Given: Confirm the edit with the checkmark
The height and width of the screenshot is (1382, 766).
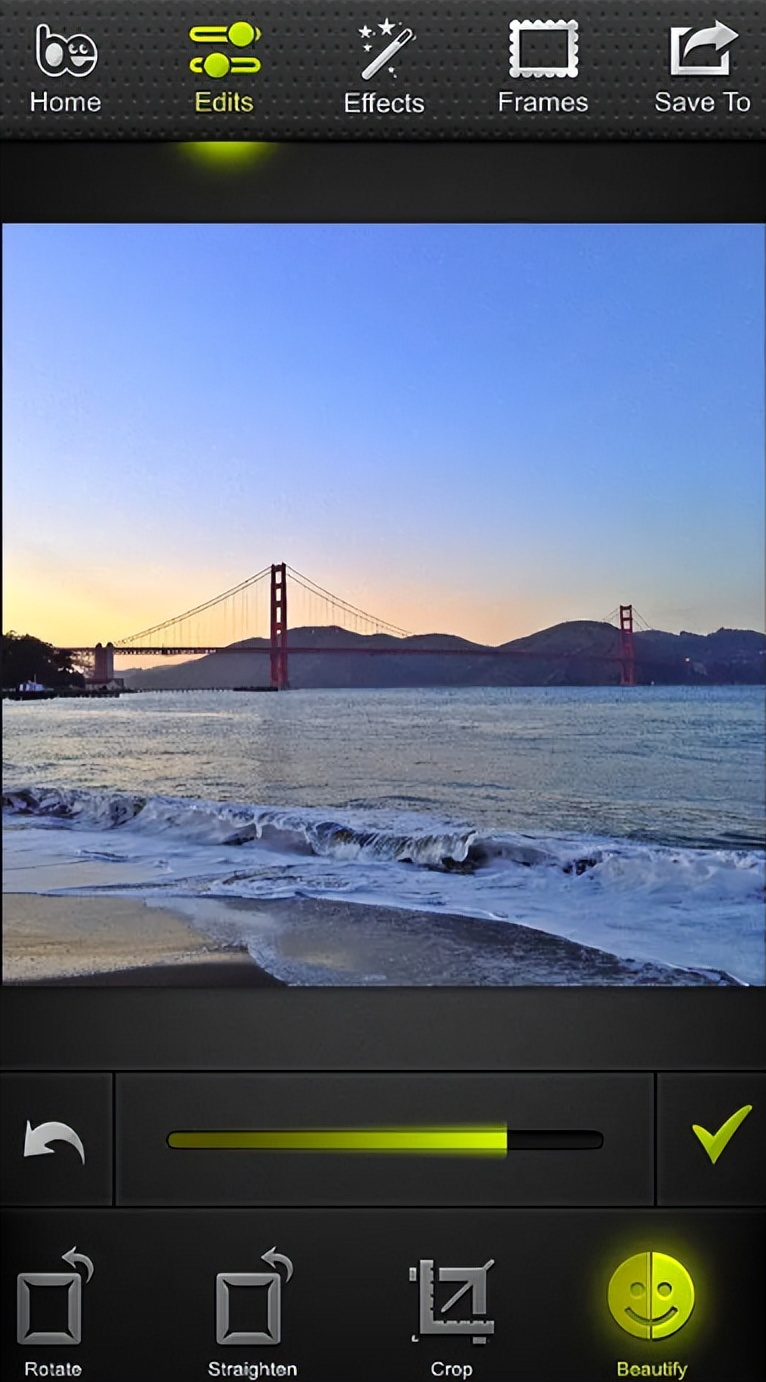Looking at the screenshot, I should point(720,1134).
